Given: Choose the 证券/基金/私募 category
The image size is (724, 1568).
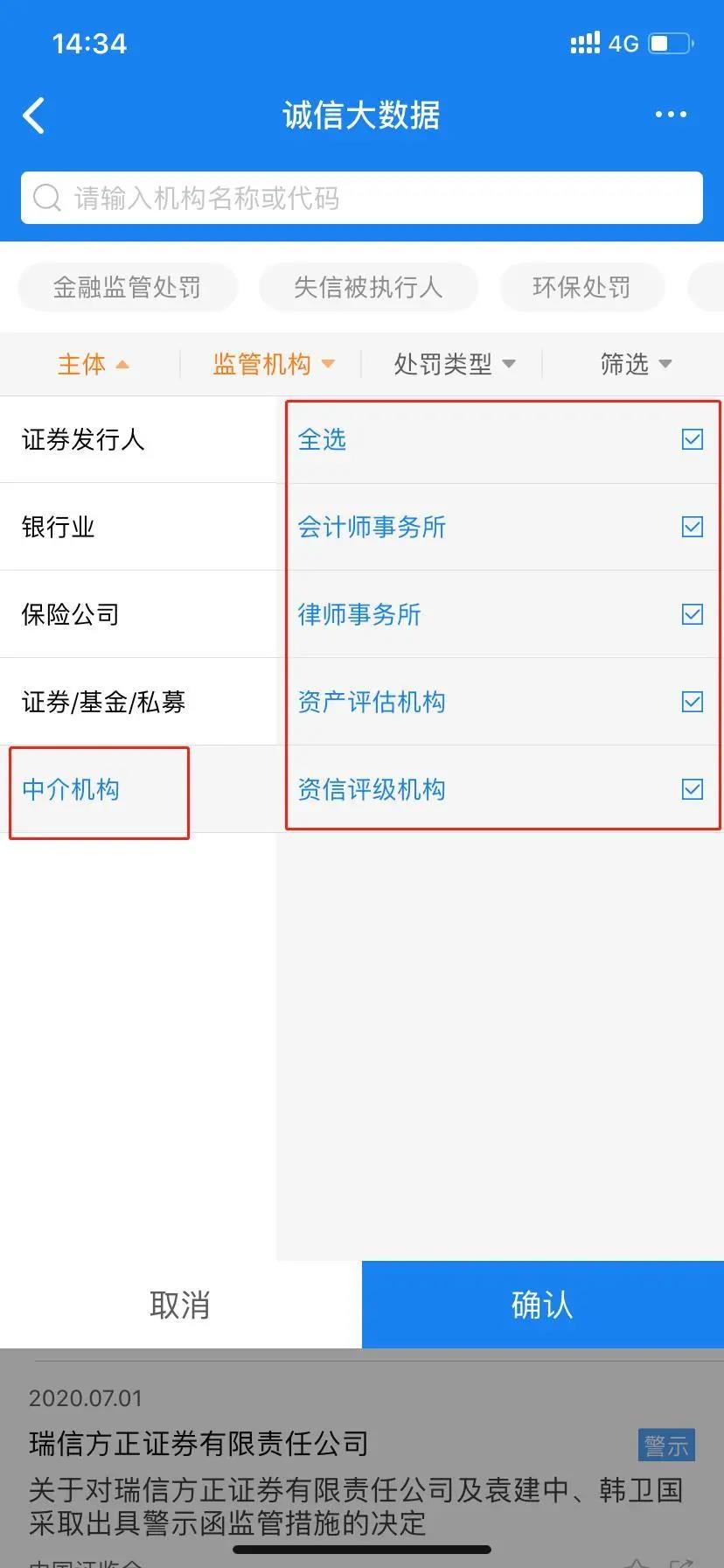Looking at the screenshot, I should pos(103,702).
